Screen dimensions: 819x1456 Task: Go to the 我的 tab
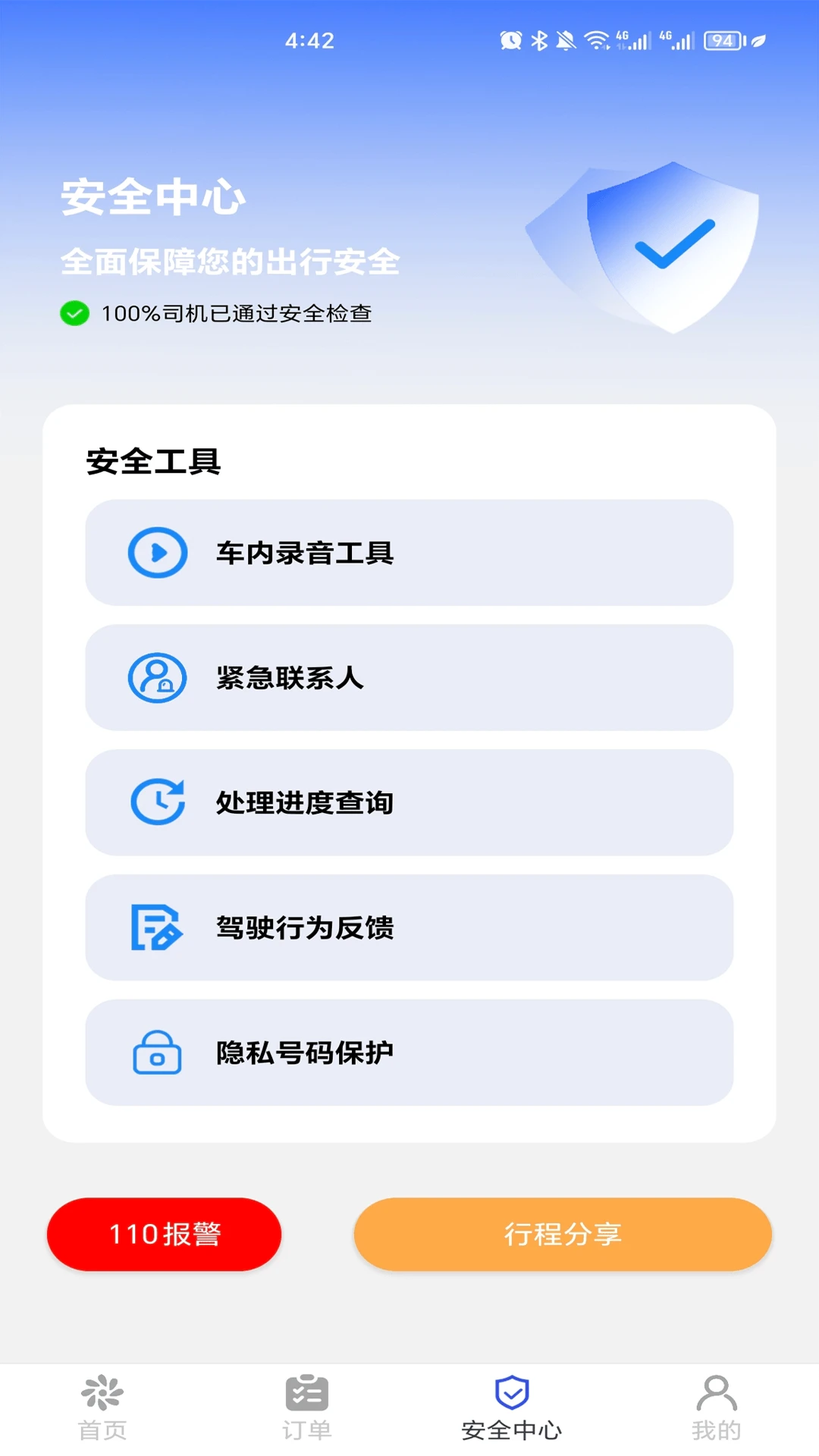(x=716, y=1408)
